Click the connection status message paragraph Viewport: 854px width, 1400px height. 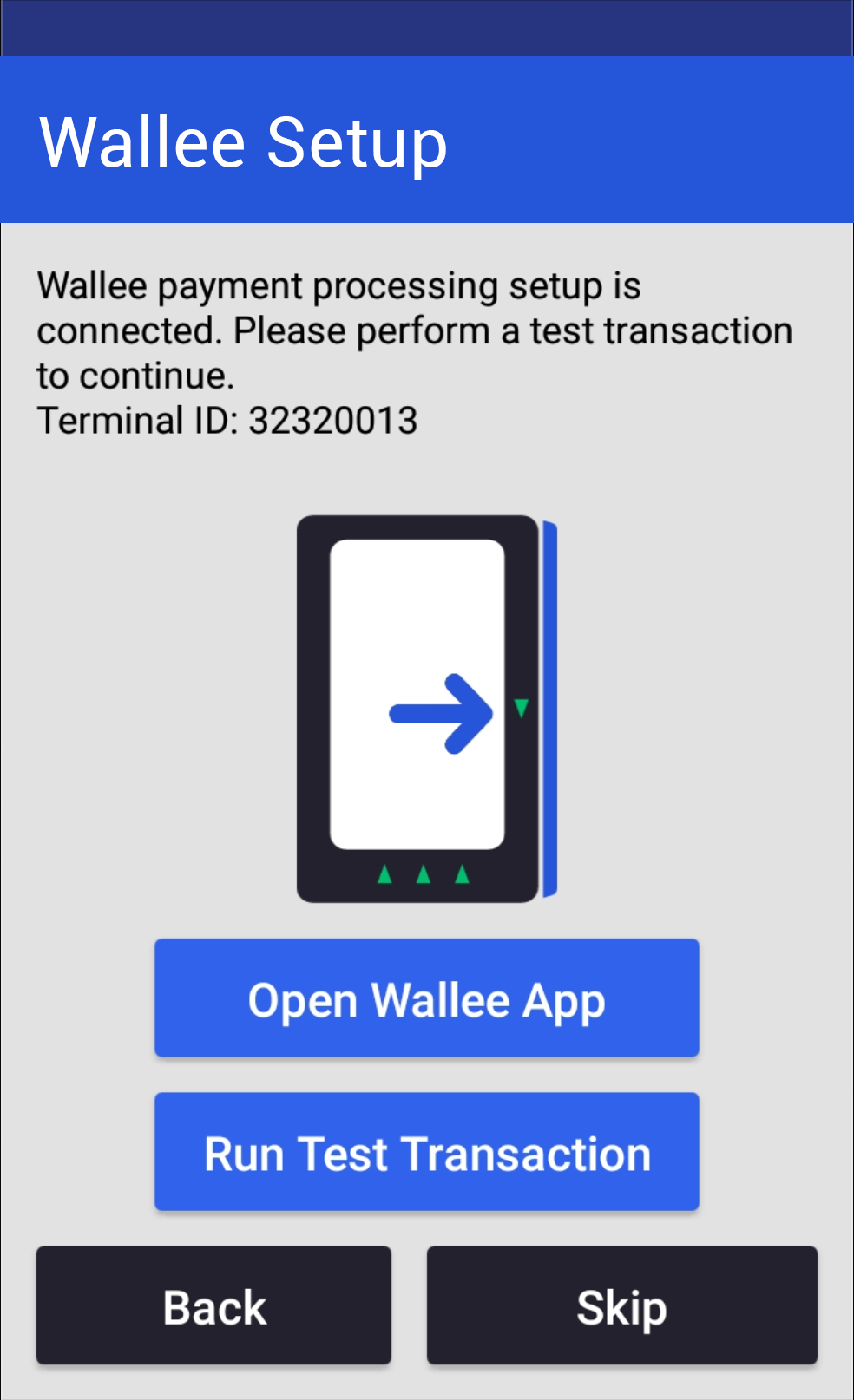click(x=414, y=329)
